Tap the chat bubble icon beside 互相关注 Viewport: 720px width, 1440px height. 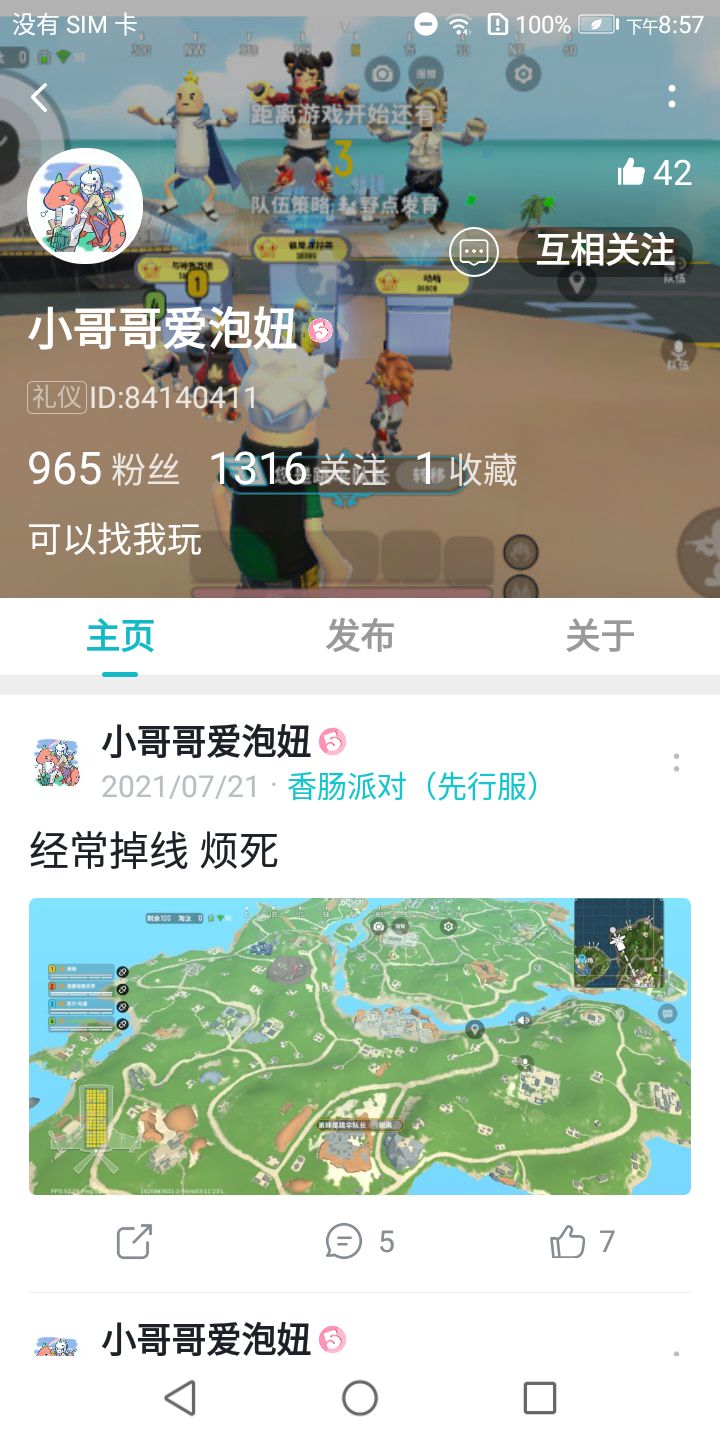click(473, 252)
